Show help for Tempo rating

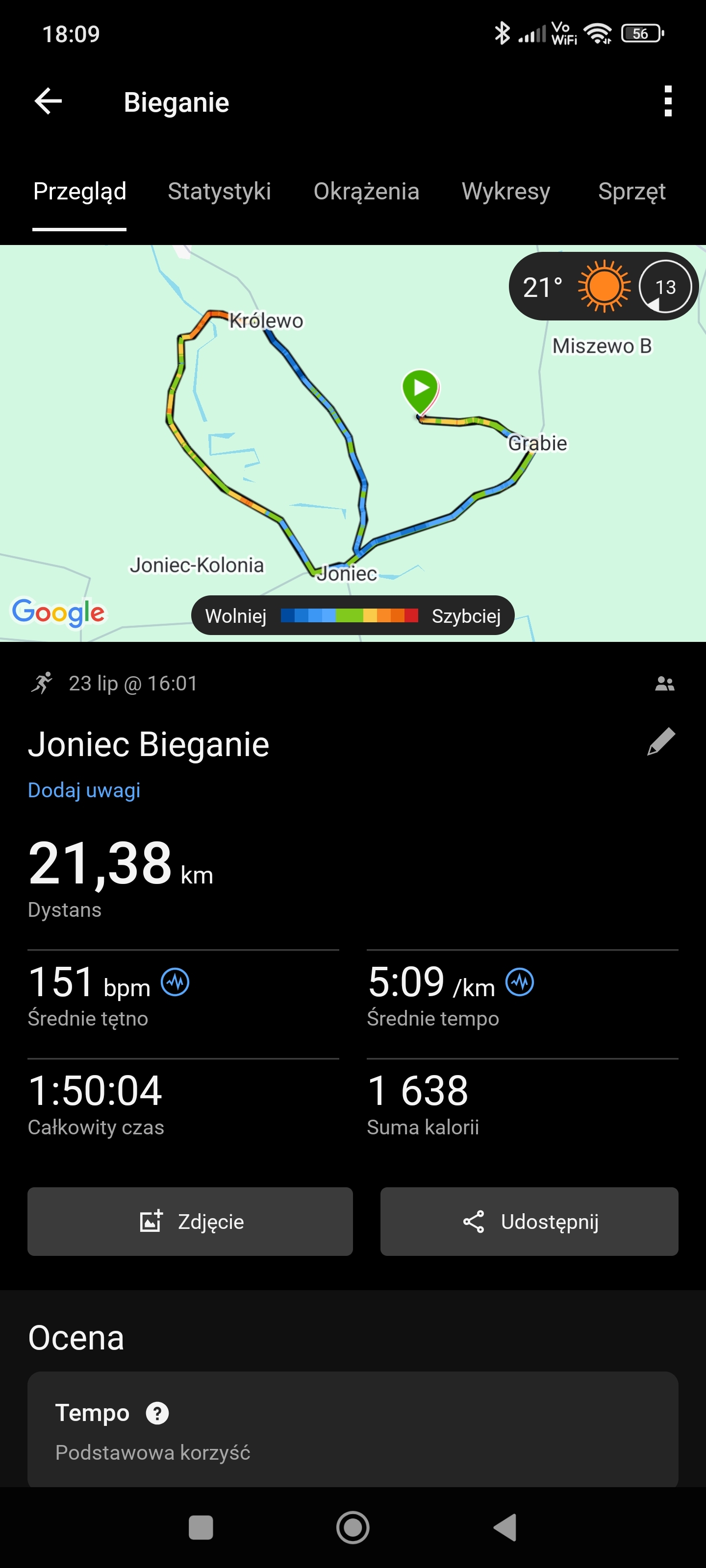click(157, 1413)
